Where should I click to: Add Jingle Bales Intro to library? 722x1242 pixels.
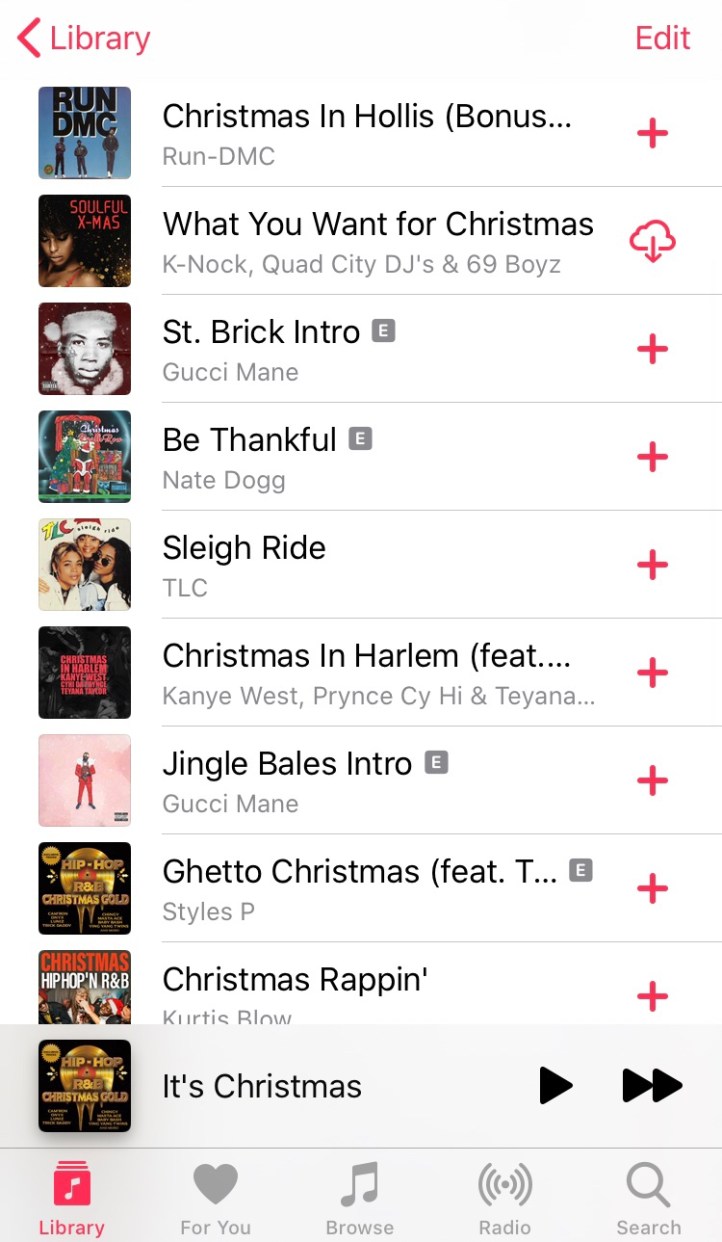click(x=652, y=781)
